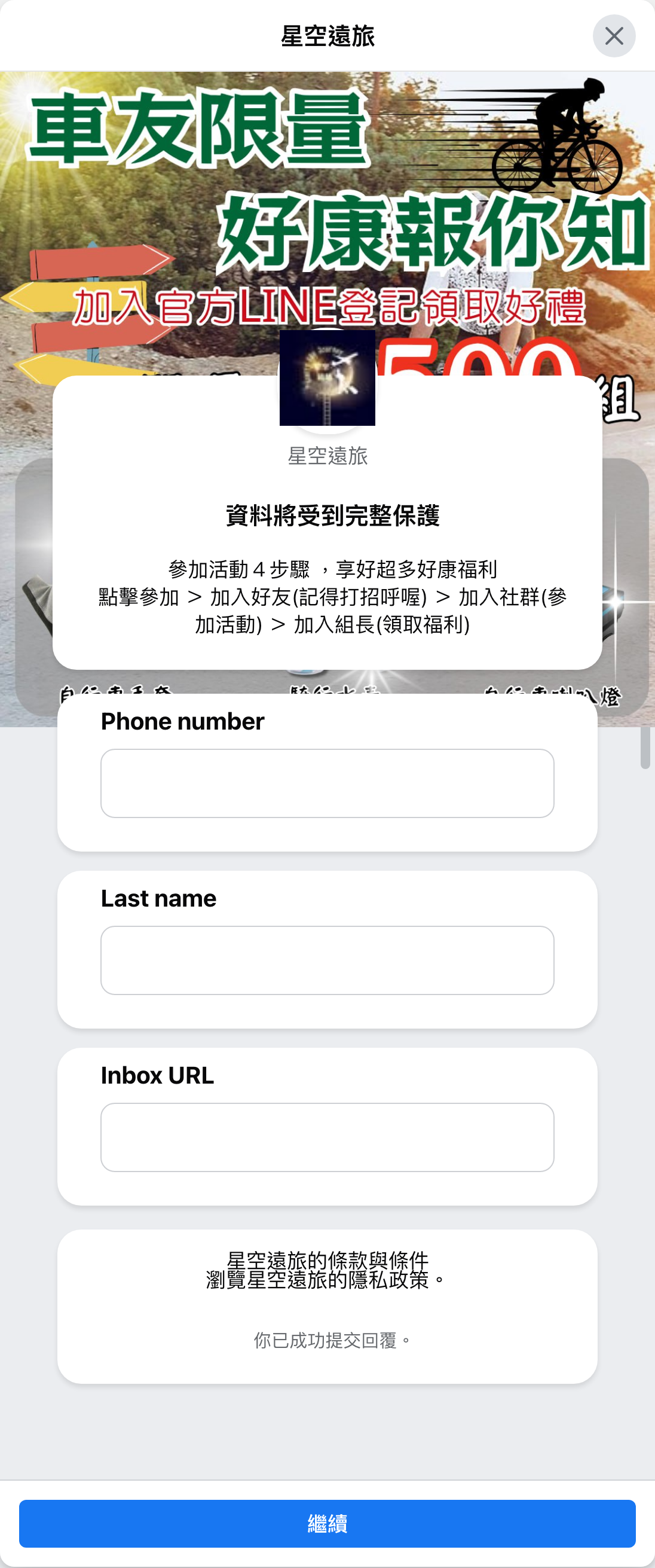Image resolution: width=655 pixels, height=1568 pixels.
Task: Select the Inbox URL field label
Action: point(157,1076)
